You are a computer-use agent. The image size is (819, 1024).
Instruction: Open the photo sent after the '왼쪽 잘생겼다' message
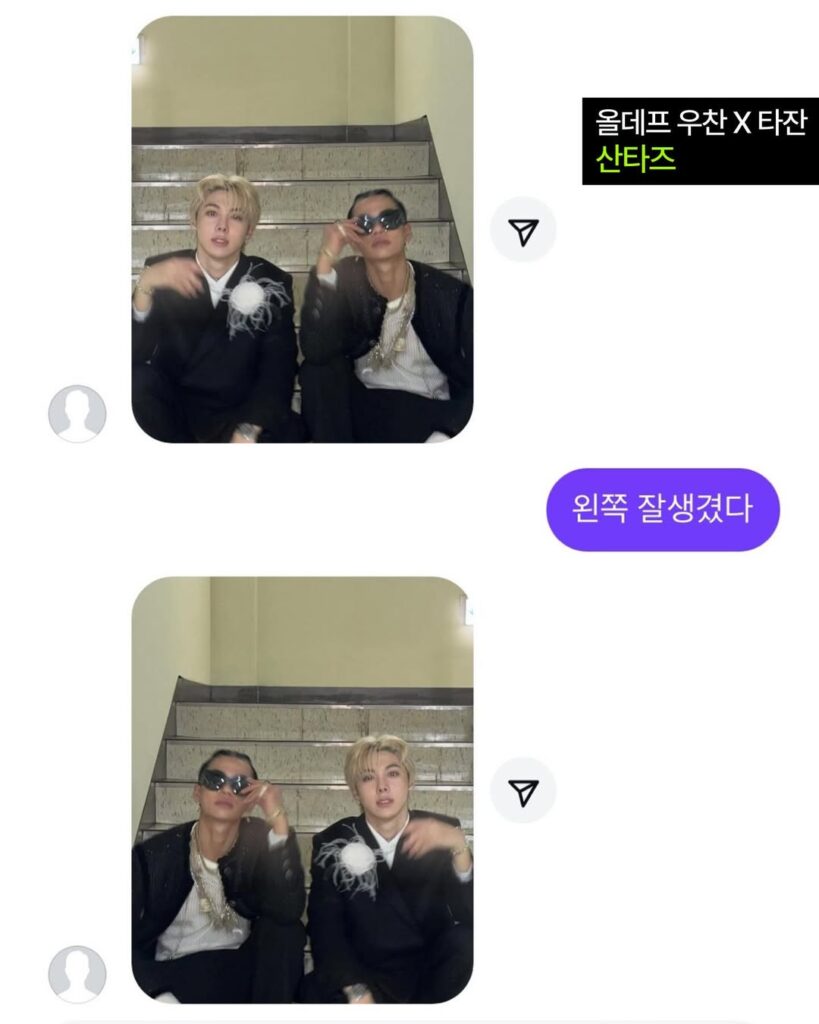302,790
